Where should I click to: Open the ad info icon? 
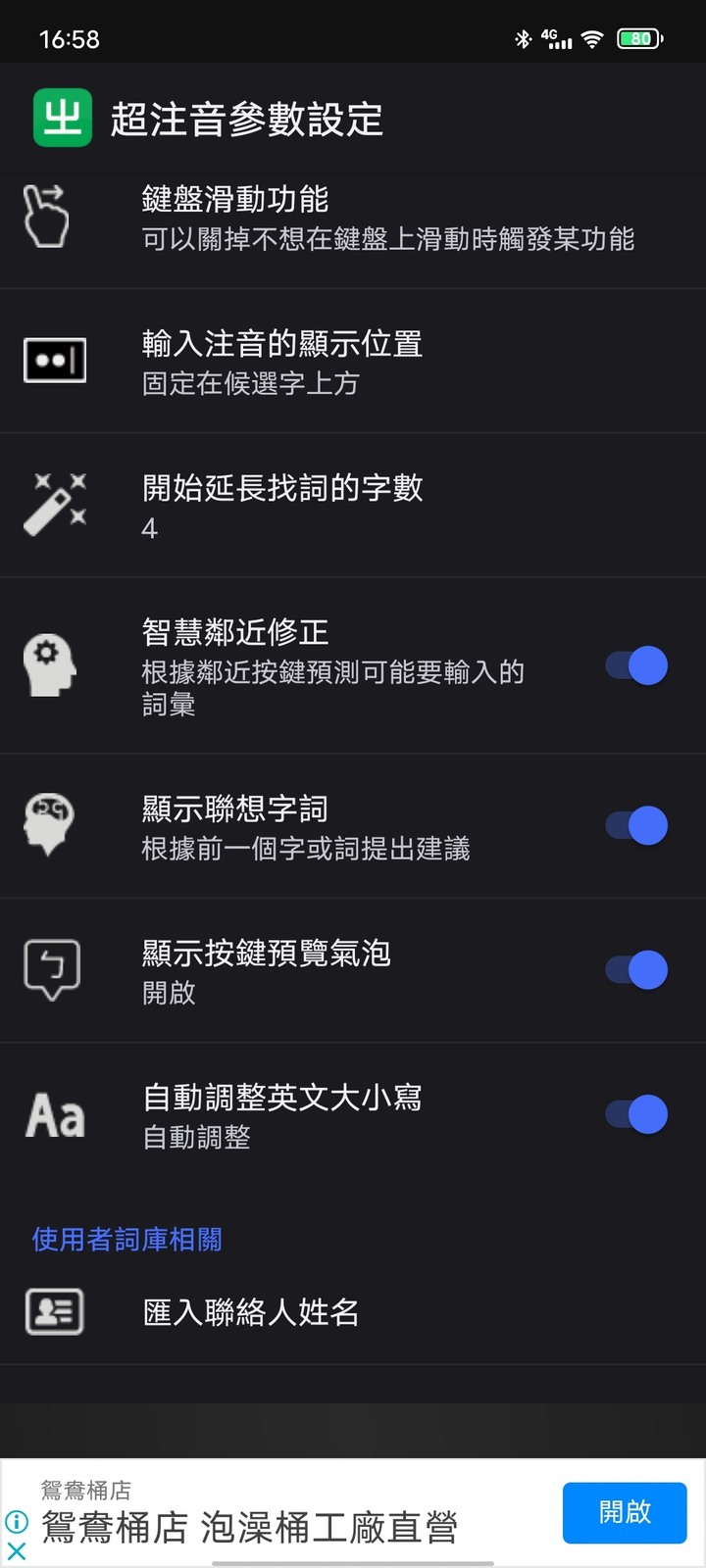coord(17,1522)
